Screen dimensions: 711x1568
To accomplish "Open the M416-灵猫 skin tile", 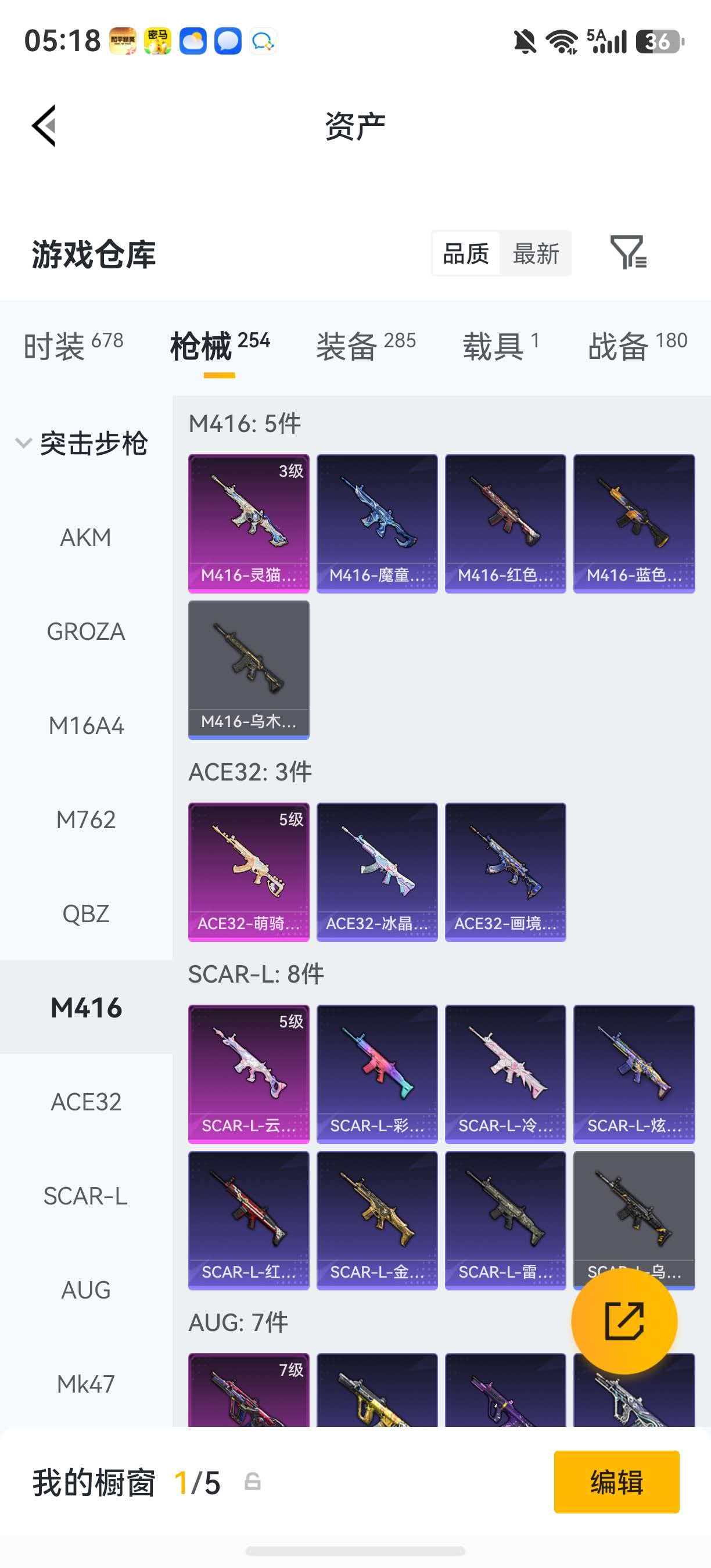I will 249,523.
